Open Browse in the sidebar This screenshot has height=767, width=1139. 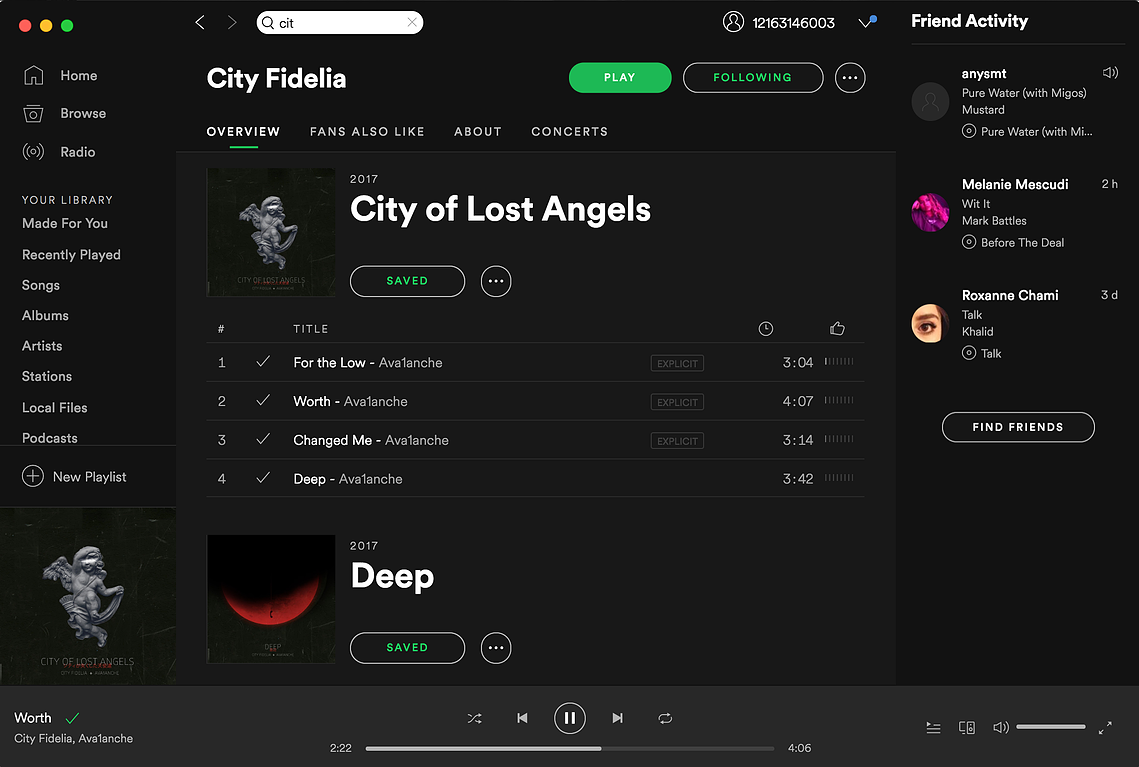point(82,113)
